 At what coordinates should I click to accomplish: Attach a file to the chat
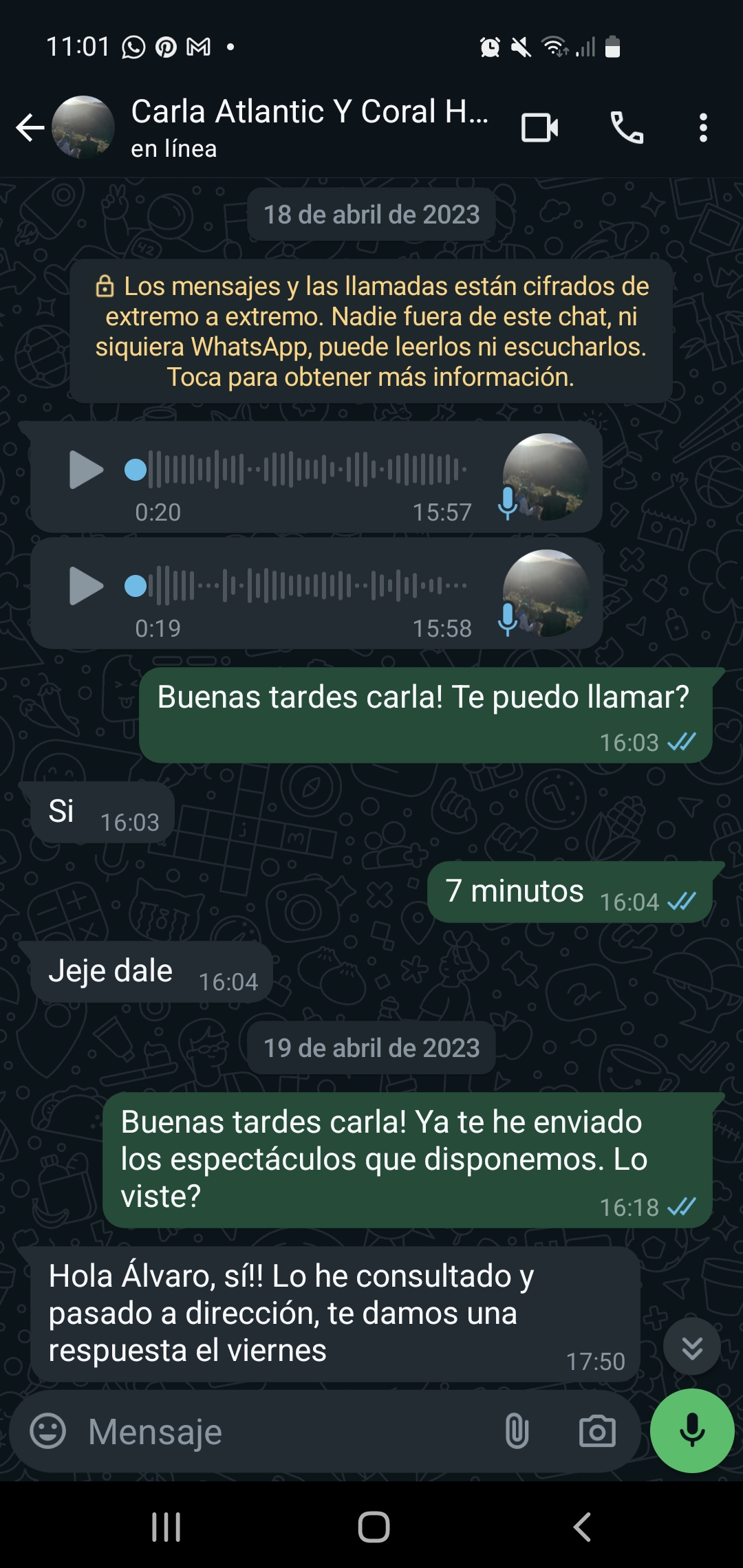[x=517, y=1432]
